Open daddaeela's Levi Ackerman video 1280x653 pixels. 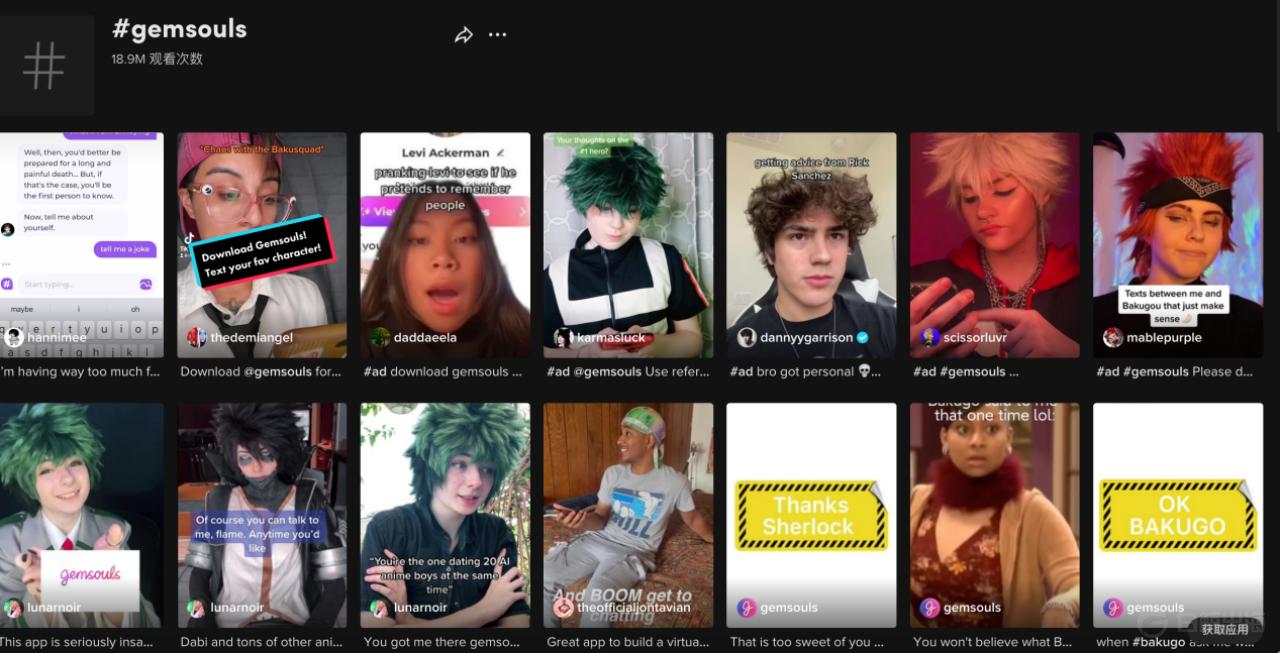tap(445, 245)
